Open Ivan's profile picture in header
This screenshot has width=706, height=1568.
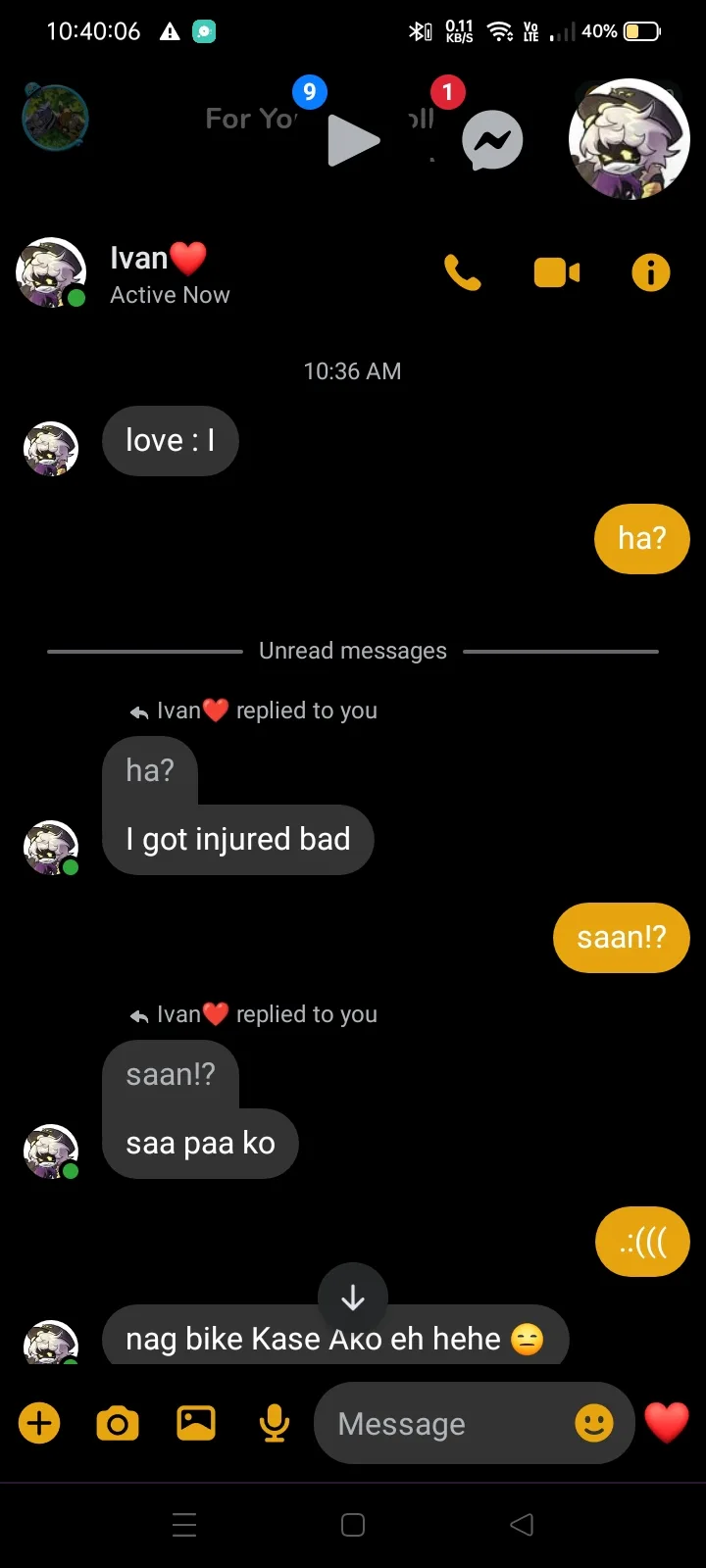(x=51, y=272)
